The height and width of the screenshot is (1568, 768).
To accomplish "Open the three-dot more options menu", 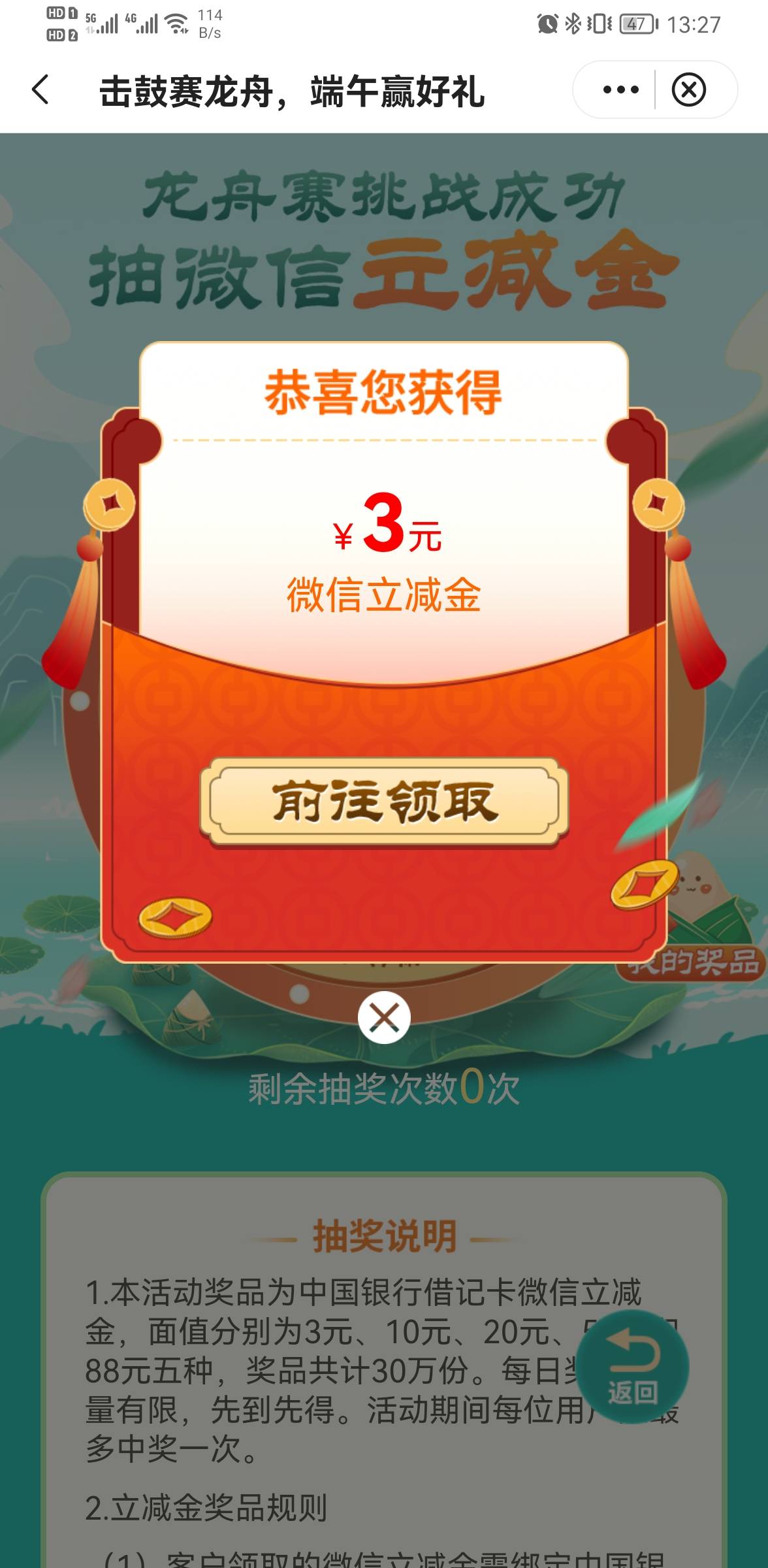I will 620,90.
